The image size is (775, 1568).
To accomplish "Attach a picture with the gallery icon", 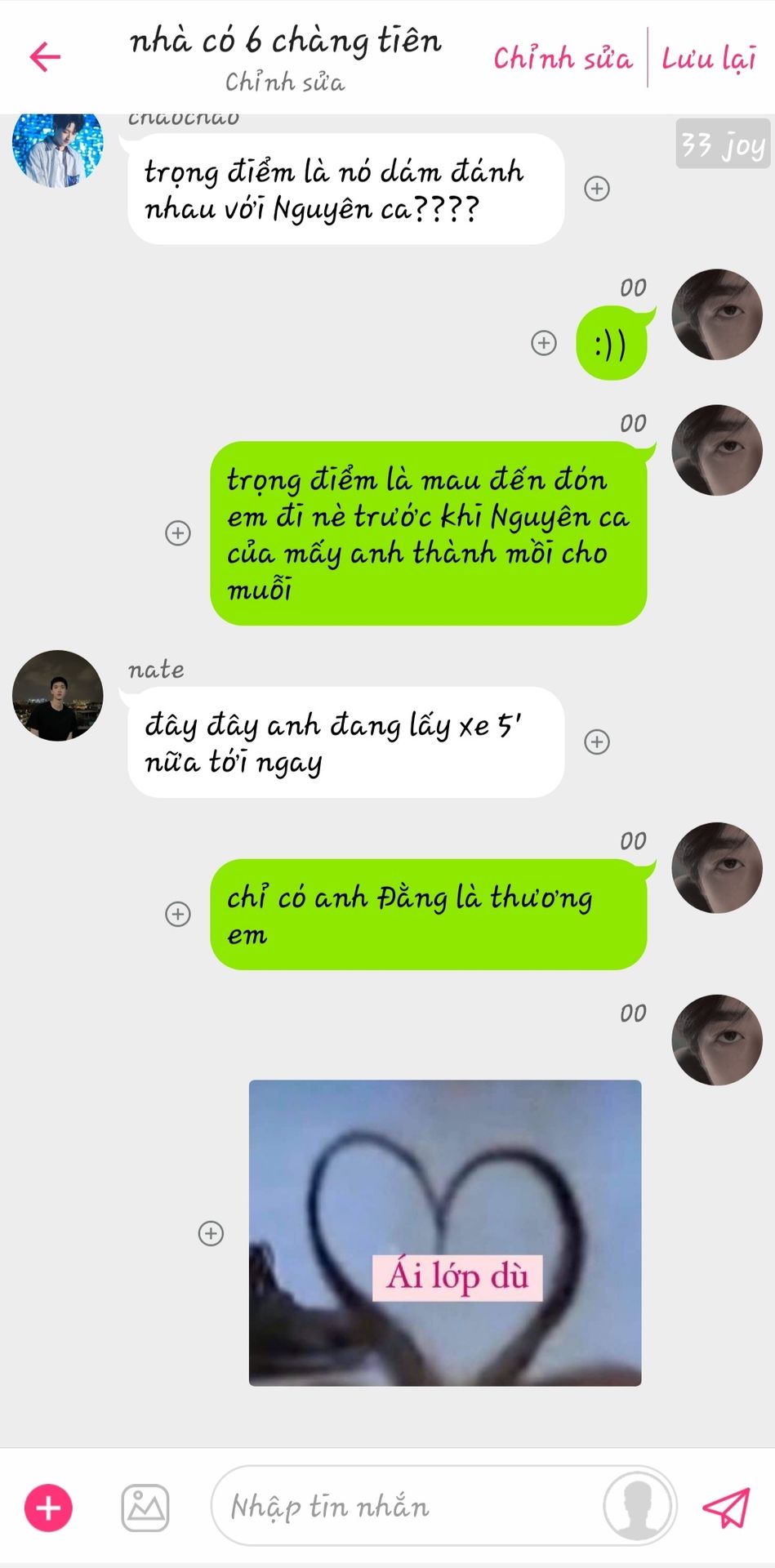I will point(145,1508).
